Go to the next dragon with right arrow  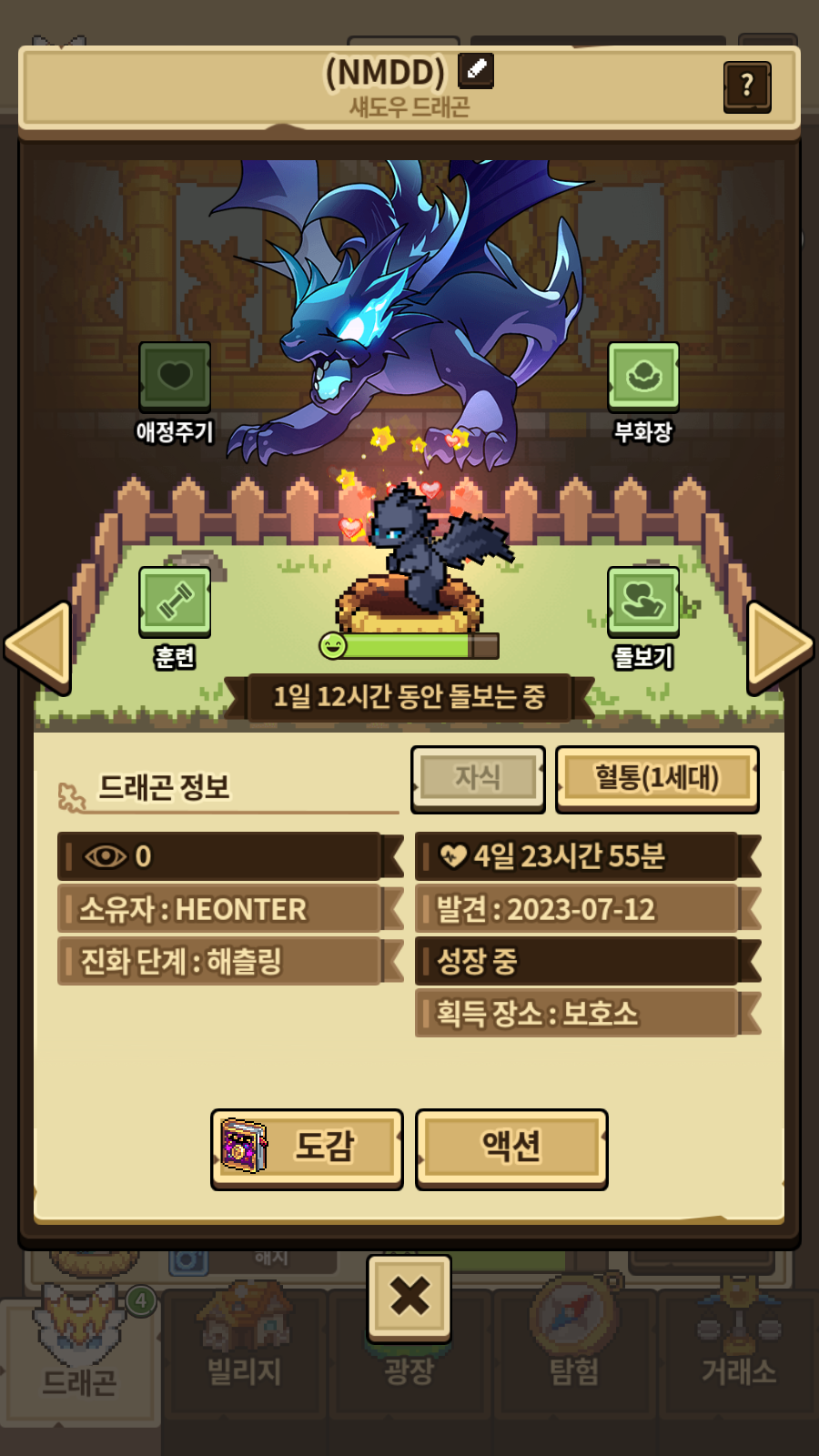[x=780, y=647]
